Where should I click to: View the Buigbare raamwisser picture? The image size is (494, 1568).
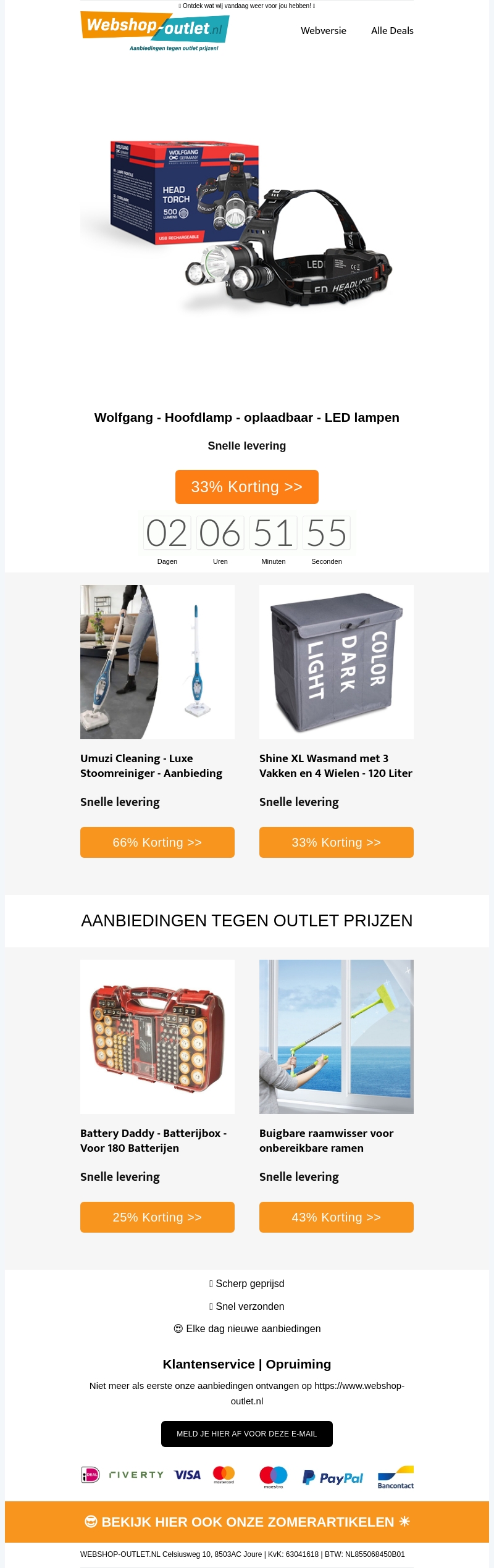pos(337,1036)
